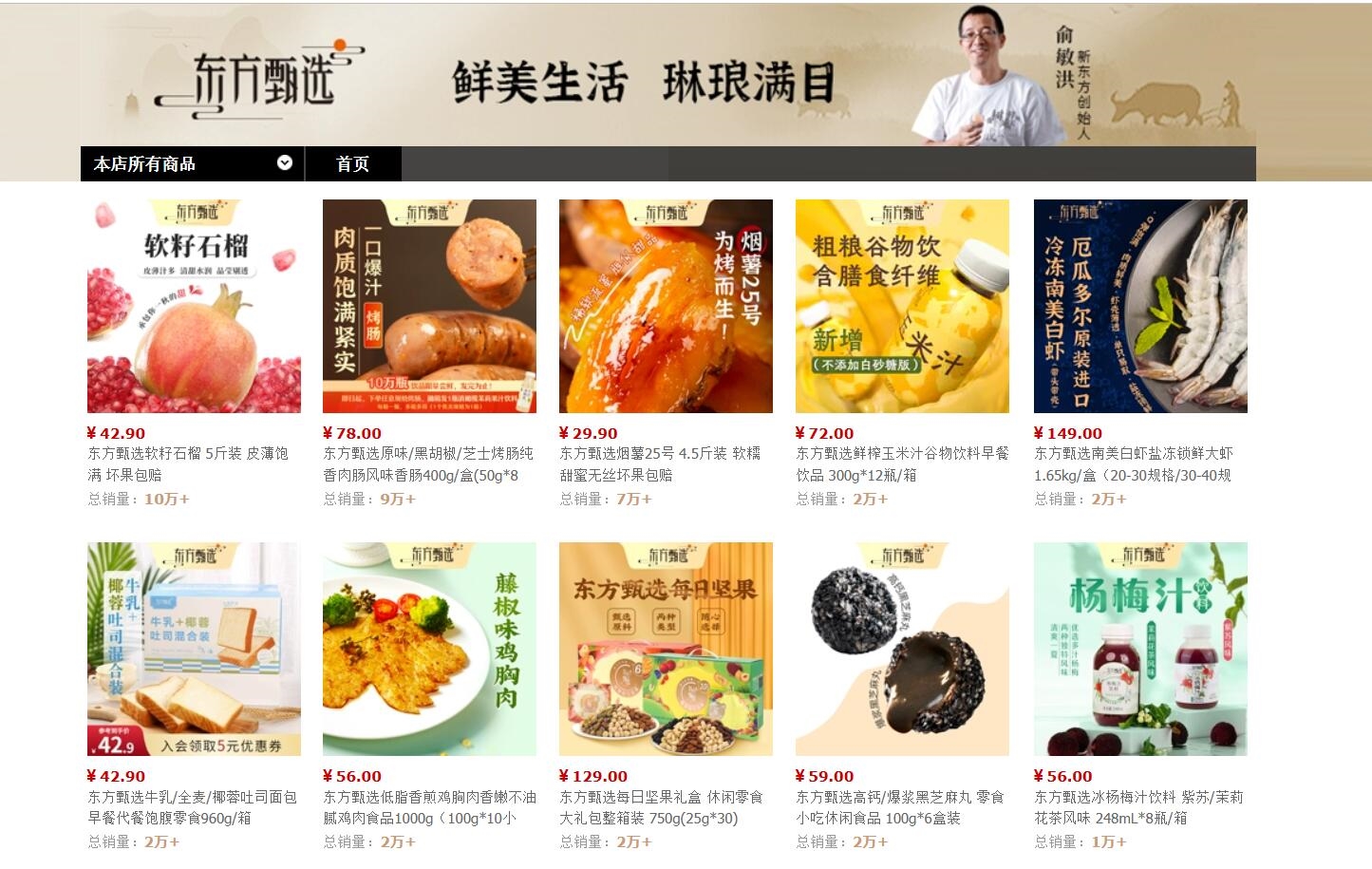View the 牛乳椰蓉吐司 bread product

coord(194,649)
